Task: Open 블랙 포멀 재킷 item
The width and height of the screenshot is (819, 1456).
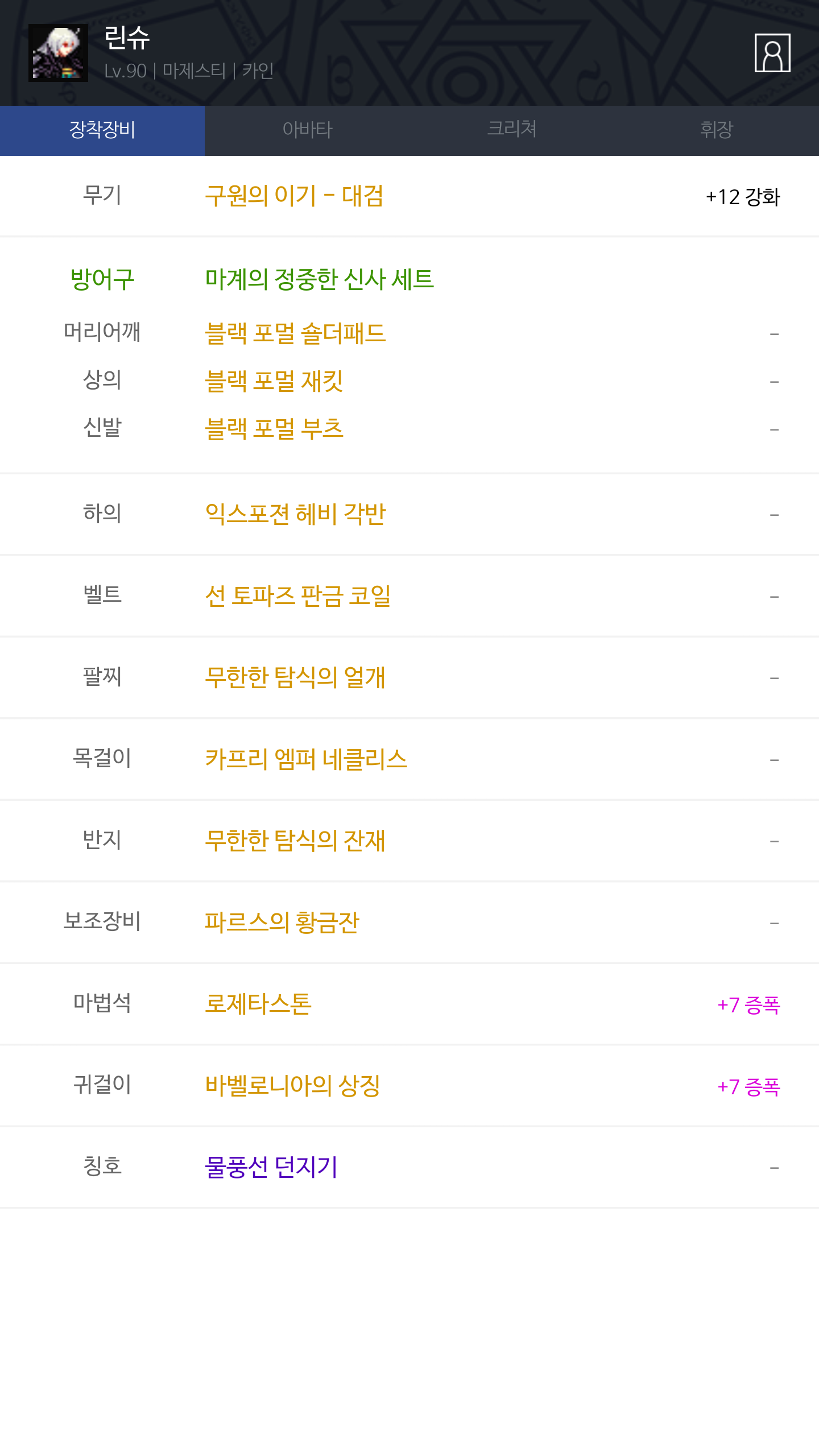Action: tap(274, 381)
